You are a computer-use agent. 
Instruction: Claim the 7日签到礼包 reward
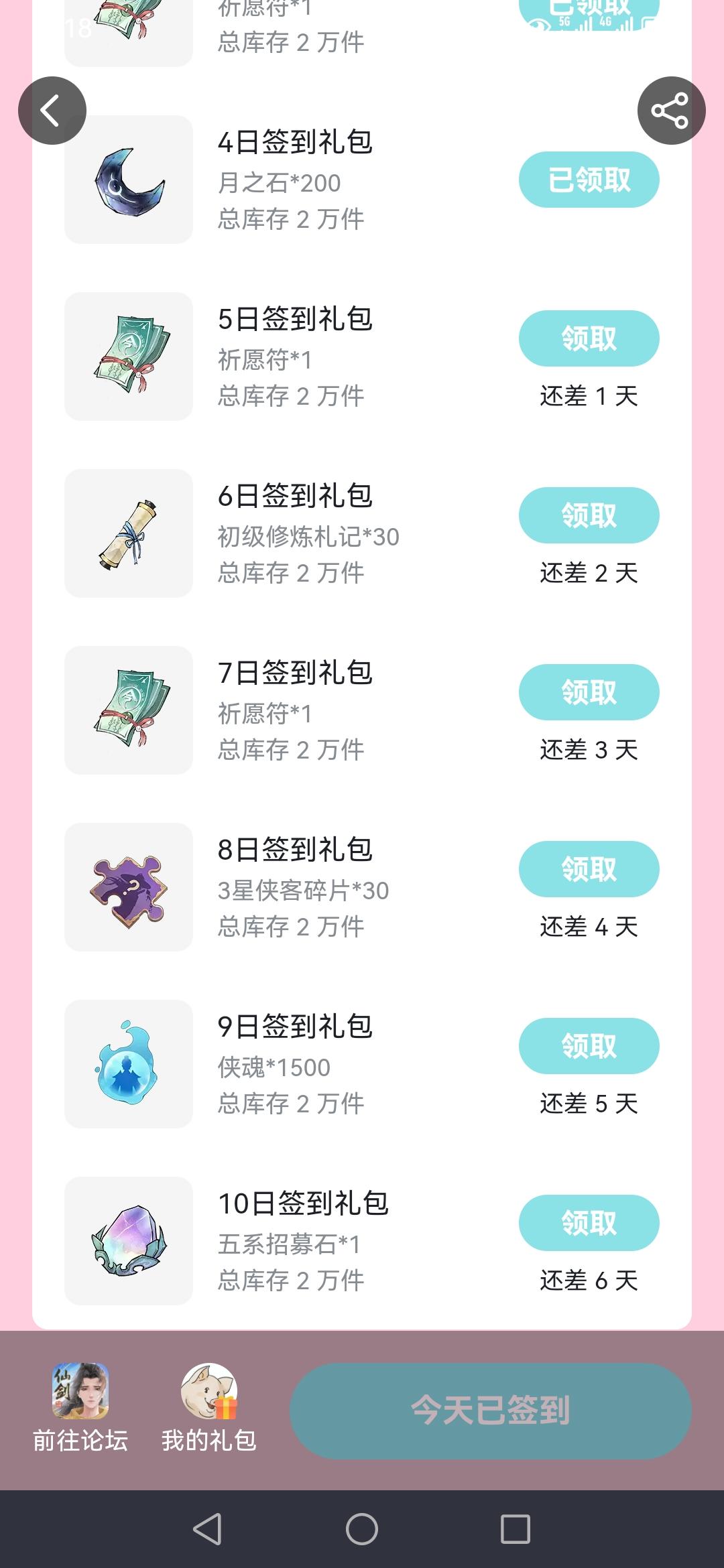coord(589,692)
